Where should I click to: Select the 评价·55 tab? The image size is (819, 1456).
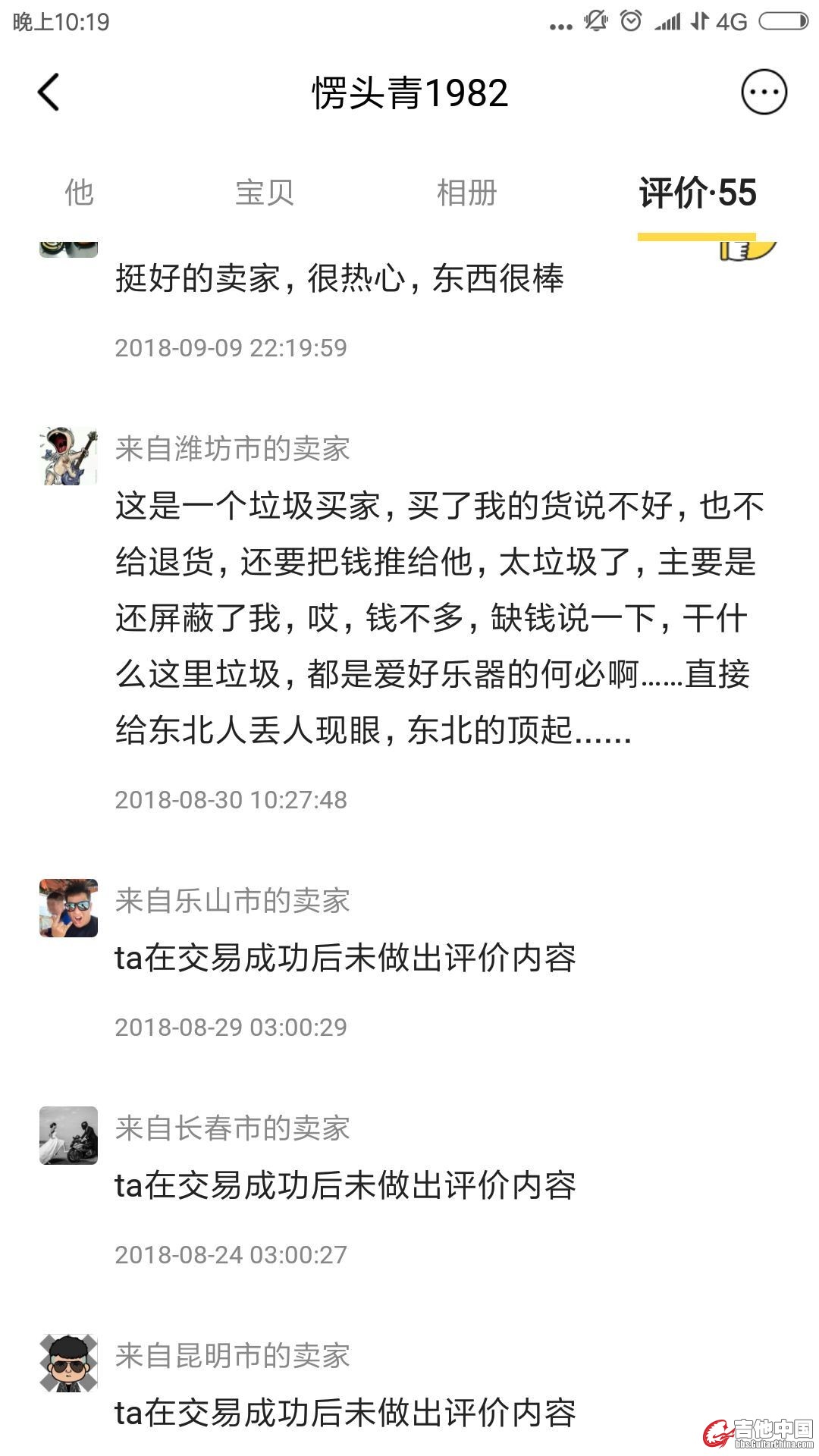click(697, 193)
